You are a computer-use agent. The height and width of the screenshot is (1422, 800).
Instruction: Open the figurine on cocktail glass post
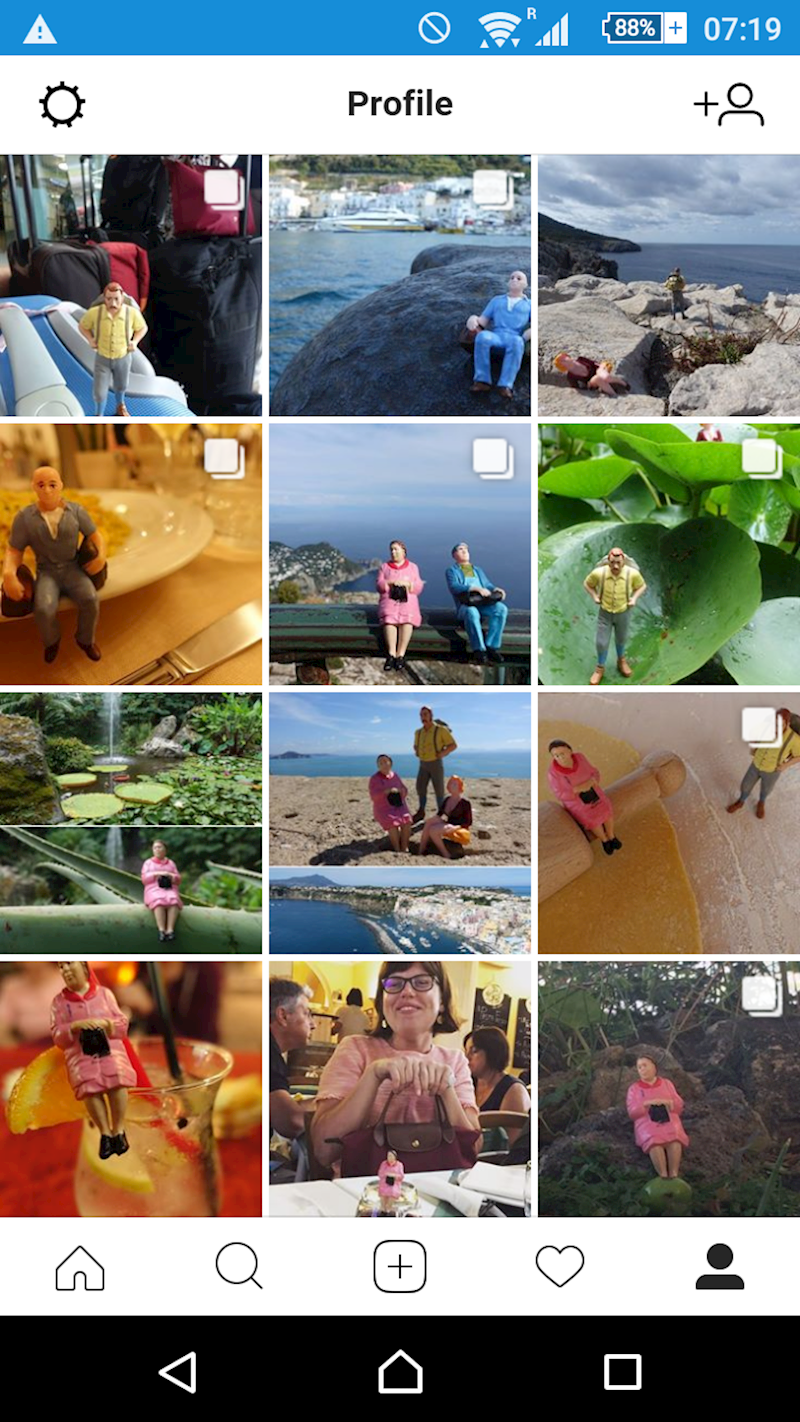130,1089
